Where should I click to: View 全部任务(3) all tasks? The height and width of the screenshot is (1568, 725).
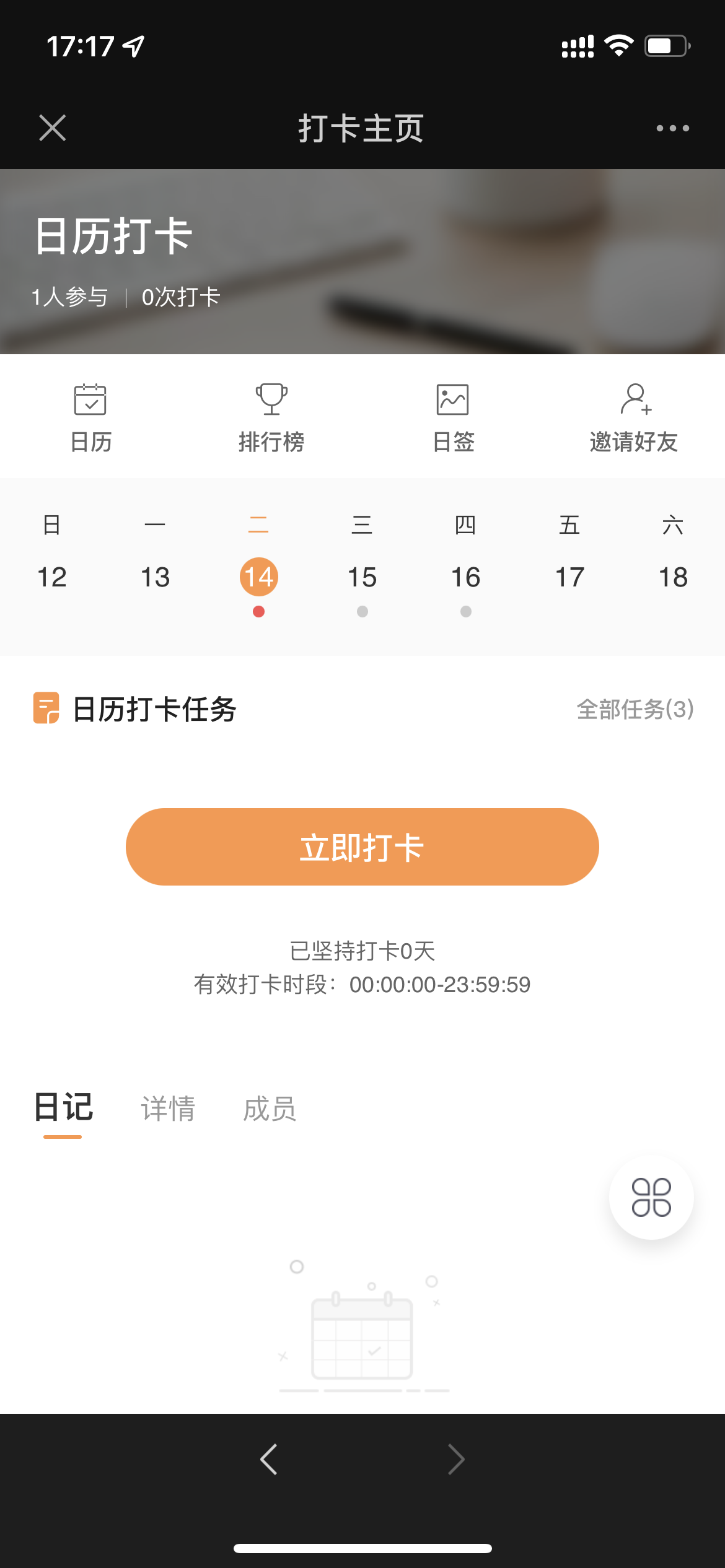635,709
